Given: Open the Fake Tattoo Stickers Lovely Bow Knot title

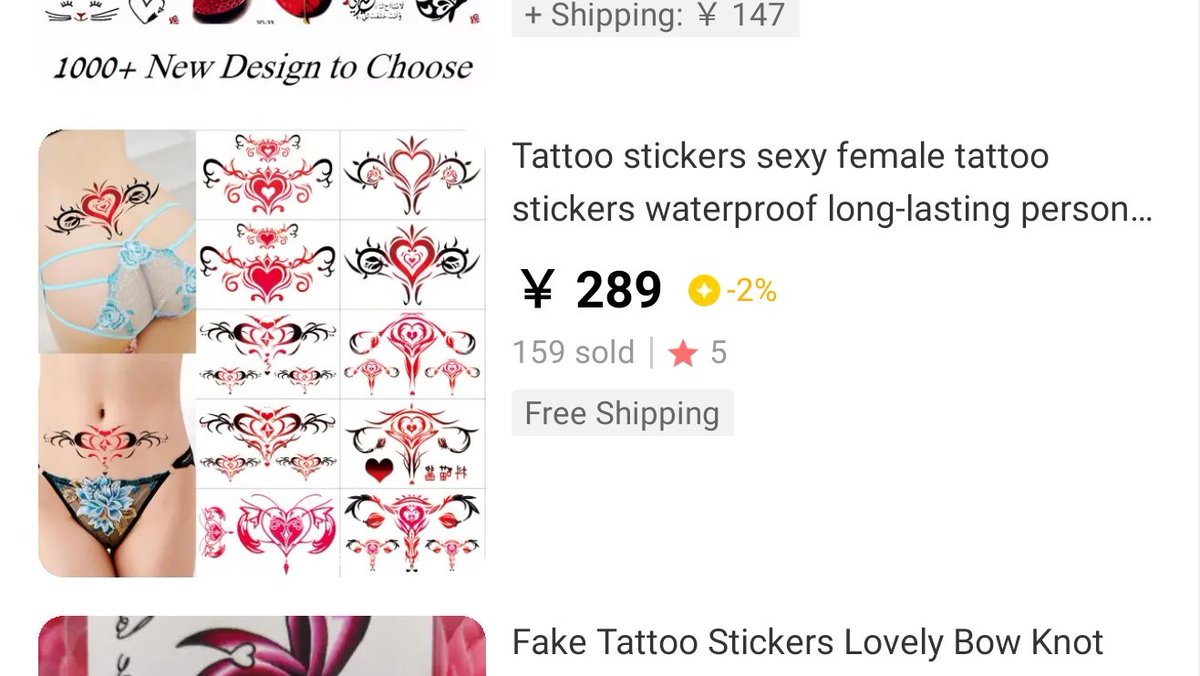Looking at the screenshot, I should (808, 643).
